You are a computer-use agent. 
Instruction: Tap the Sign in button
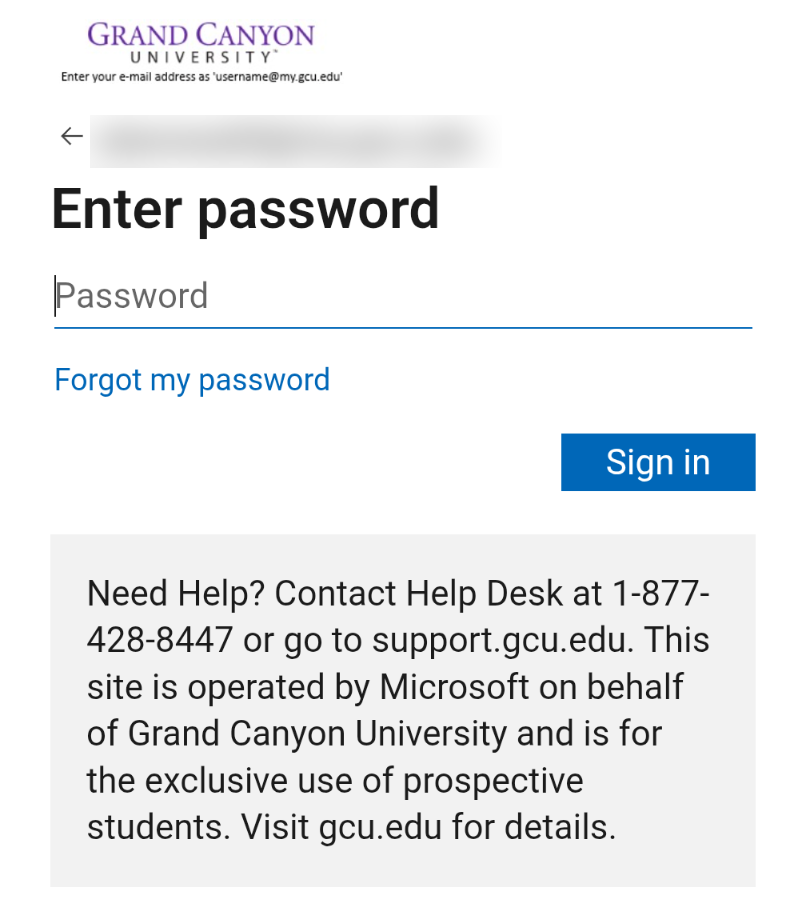point(657,462)
